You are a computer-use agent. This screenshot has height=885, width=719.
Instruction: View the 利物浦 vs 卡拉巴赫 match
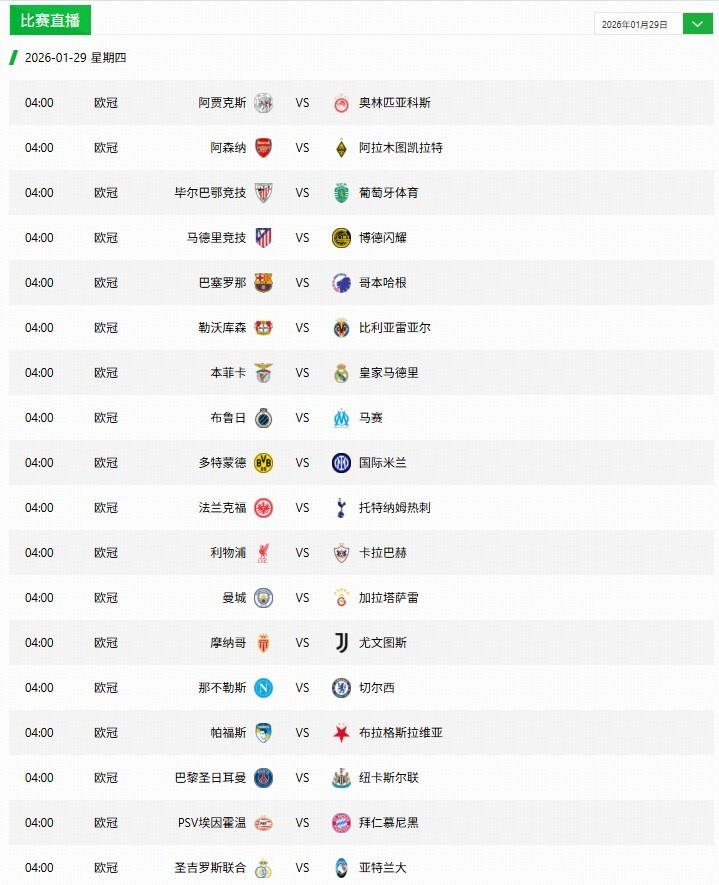302,553
